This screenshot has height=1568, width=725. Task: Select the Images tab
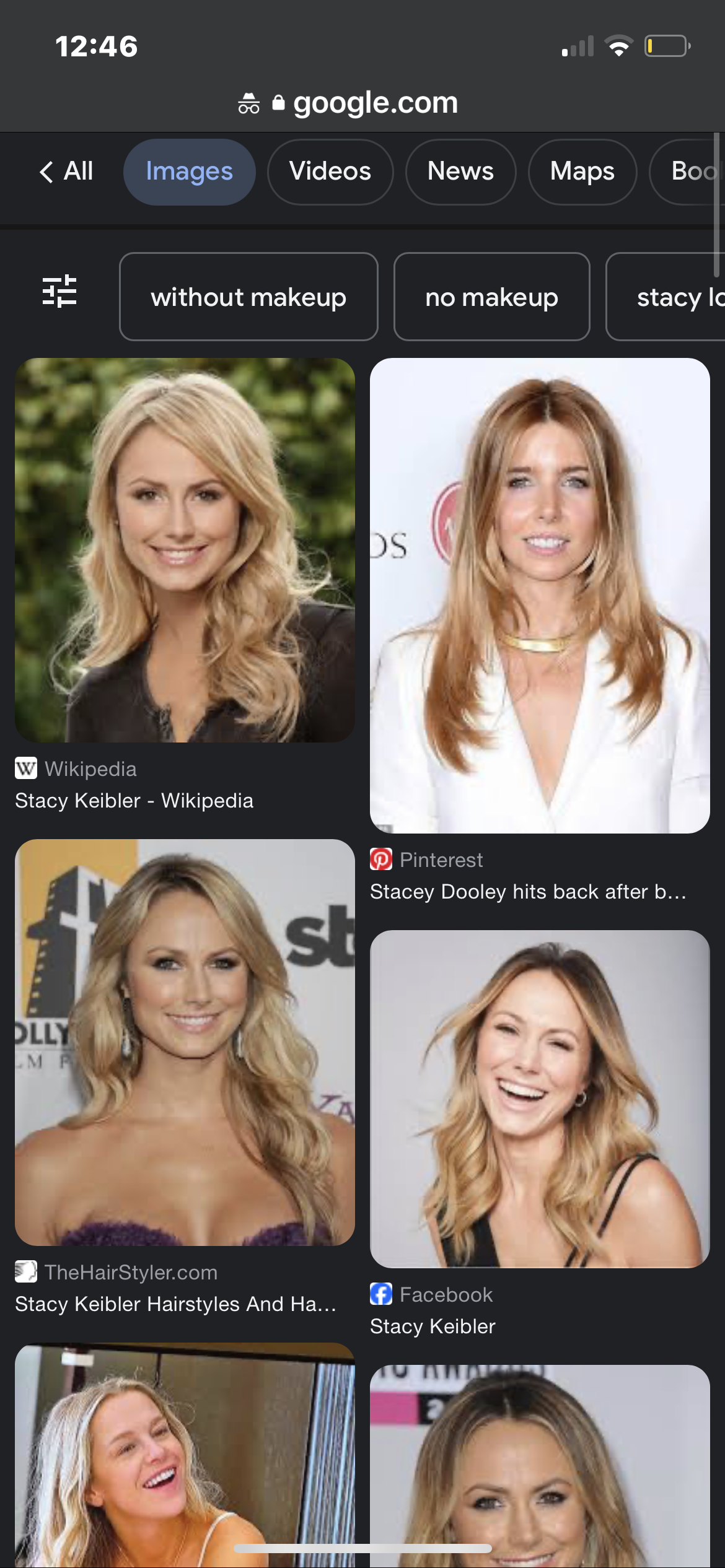tap(189, 172)
